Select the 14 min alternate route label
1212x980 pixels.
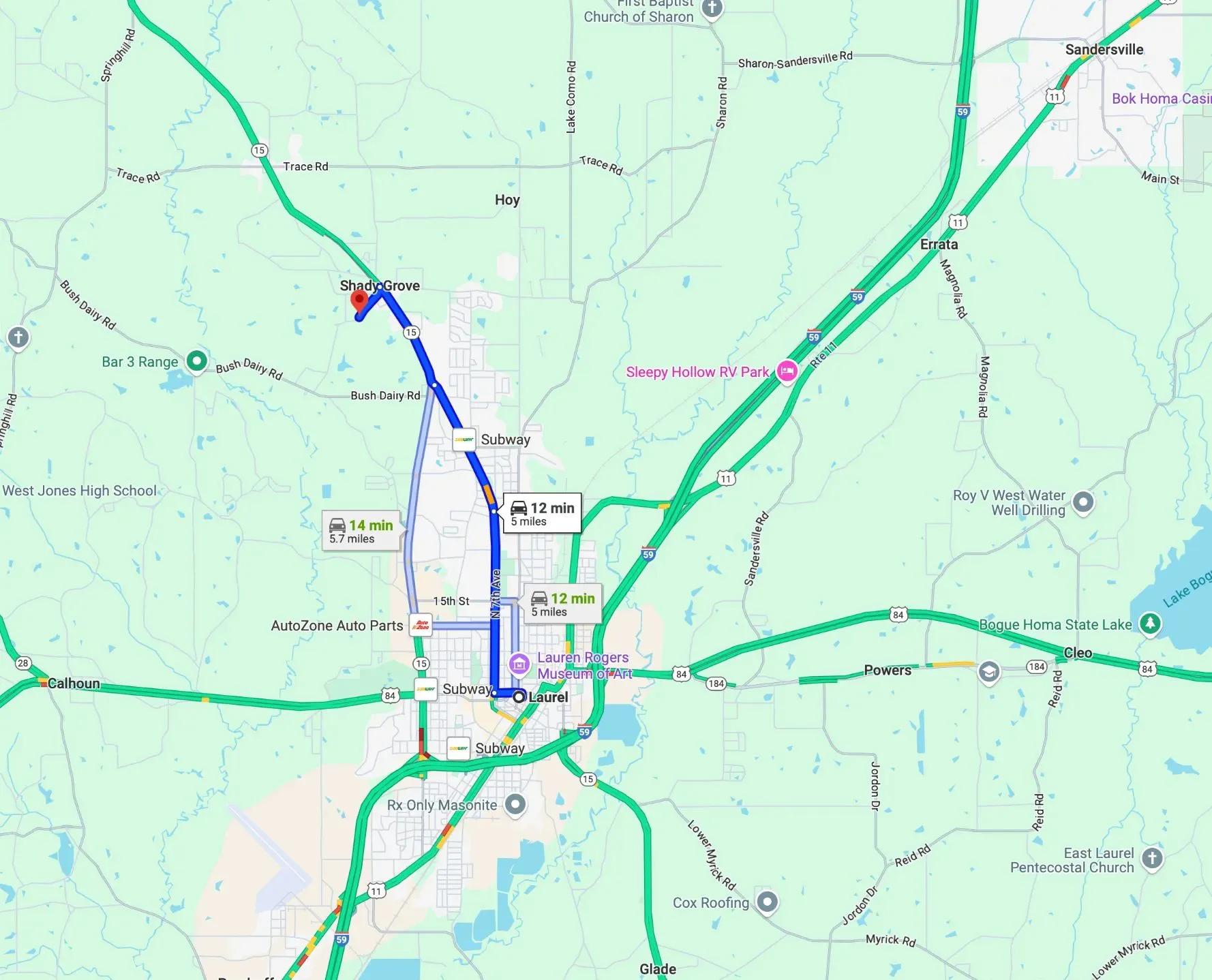361,531
